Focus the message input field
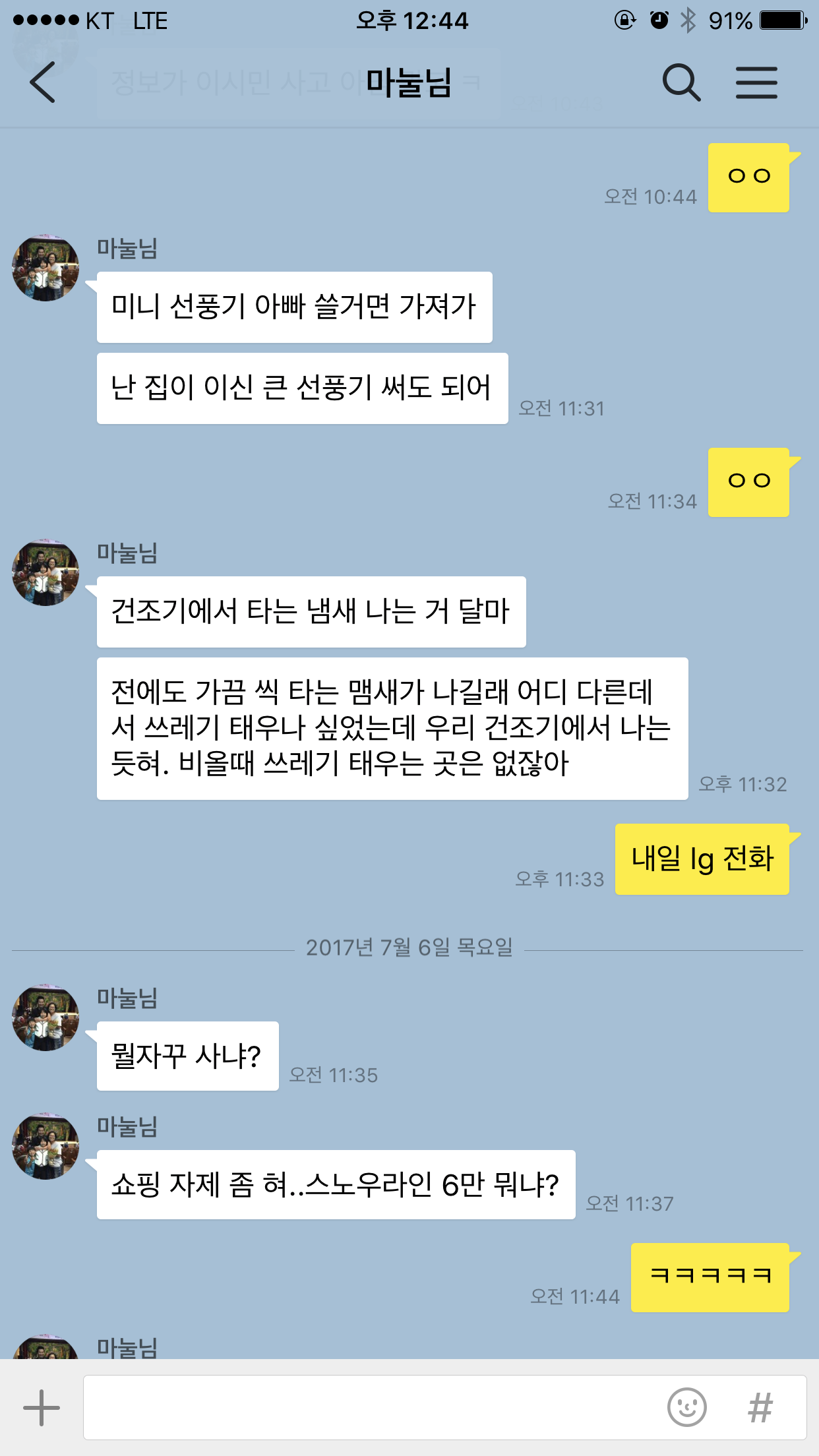 tap(369, 1407)
